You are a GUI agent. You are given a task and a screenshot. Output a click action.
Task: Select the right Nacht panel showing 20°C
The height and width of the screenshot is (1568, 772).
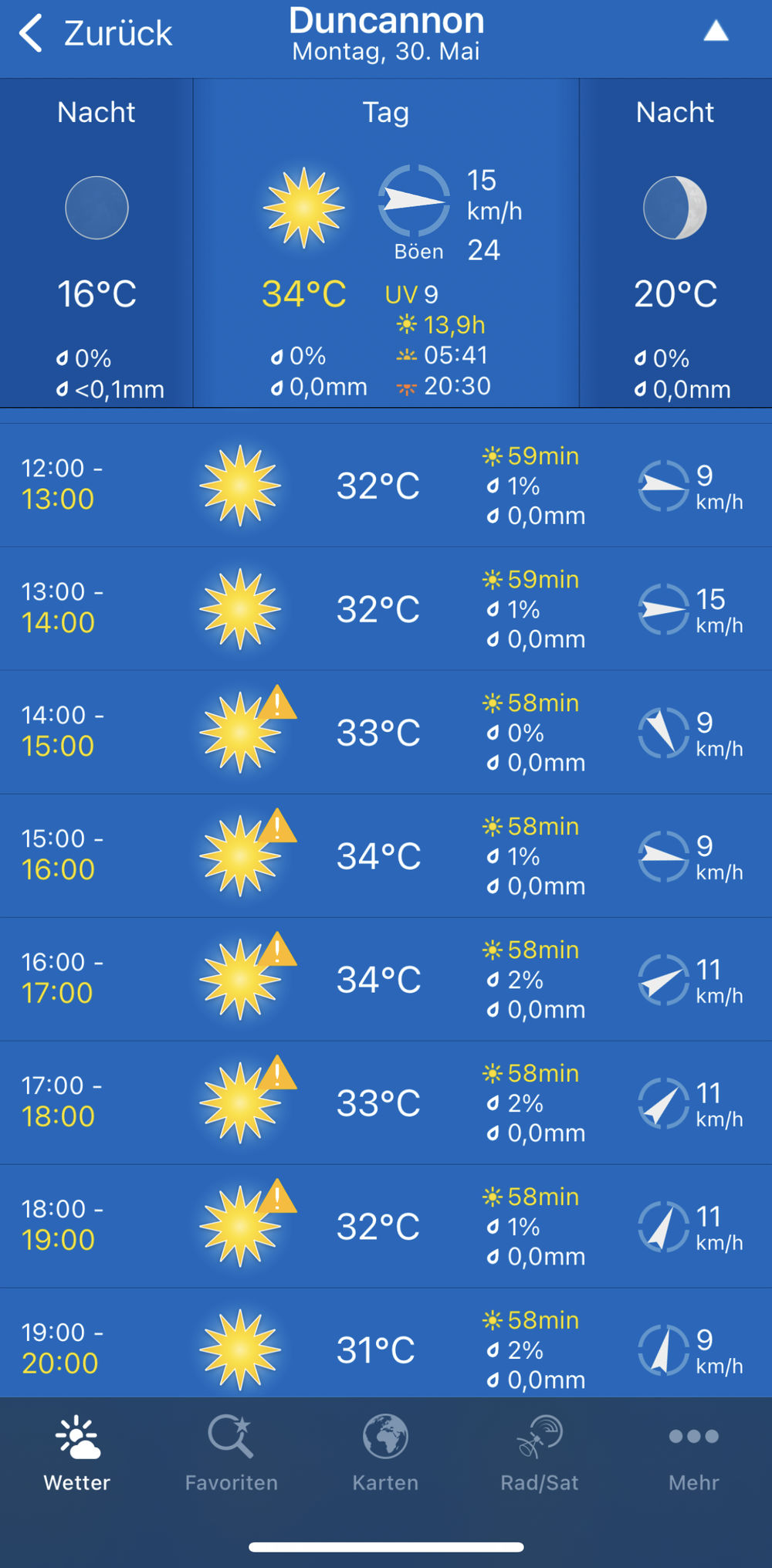click(675, 243)
